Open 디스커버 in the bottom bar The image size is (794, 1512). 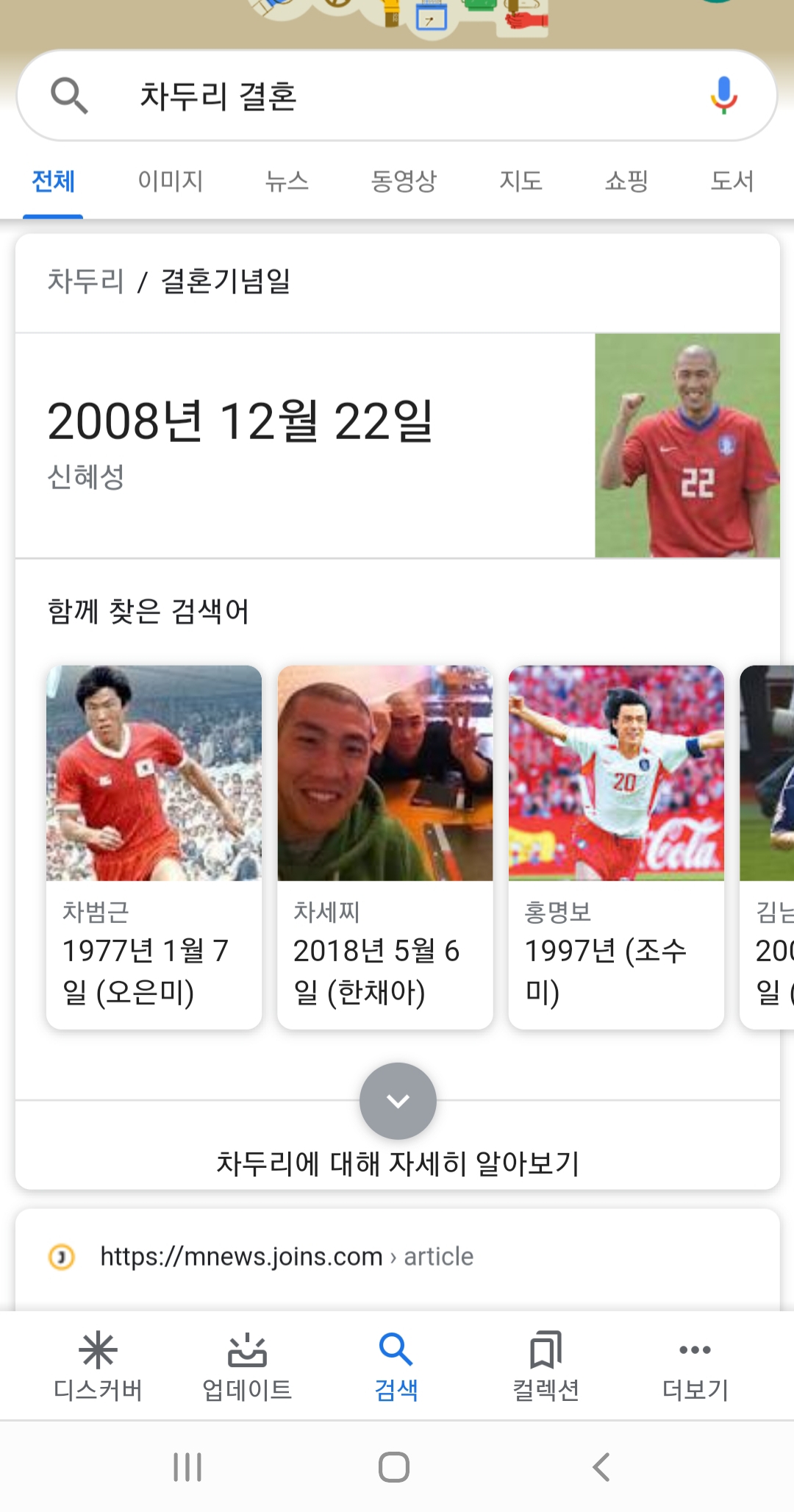tap(98, 1365)
